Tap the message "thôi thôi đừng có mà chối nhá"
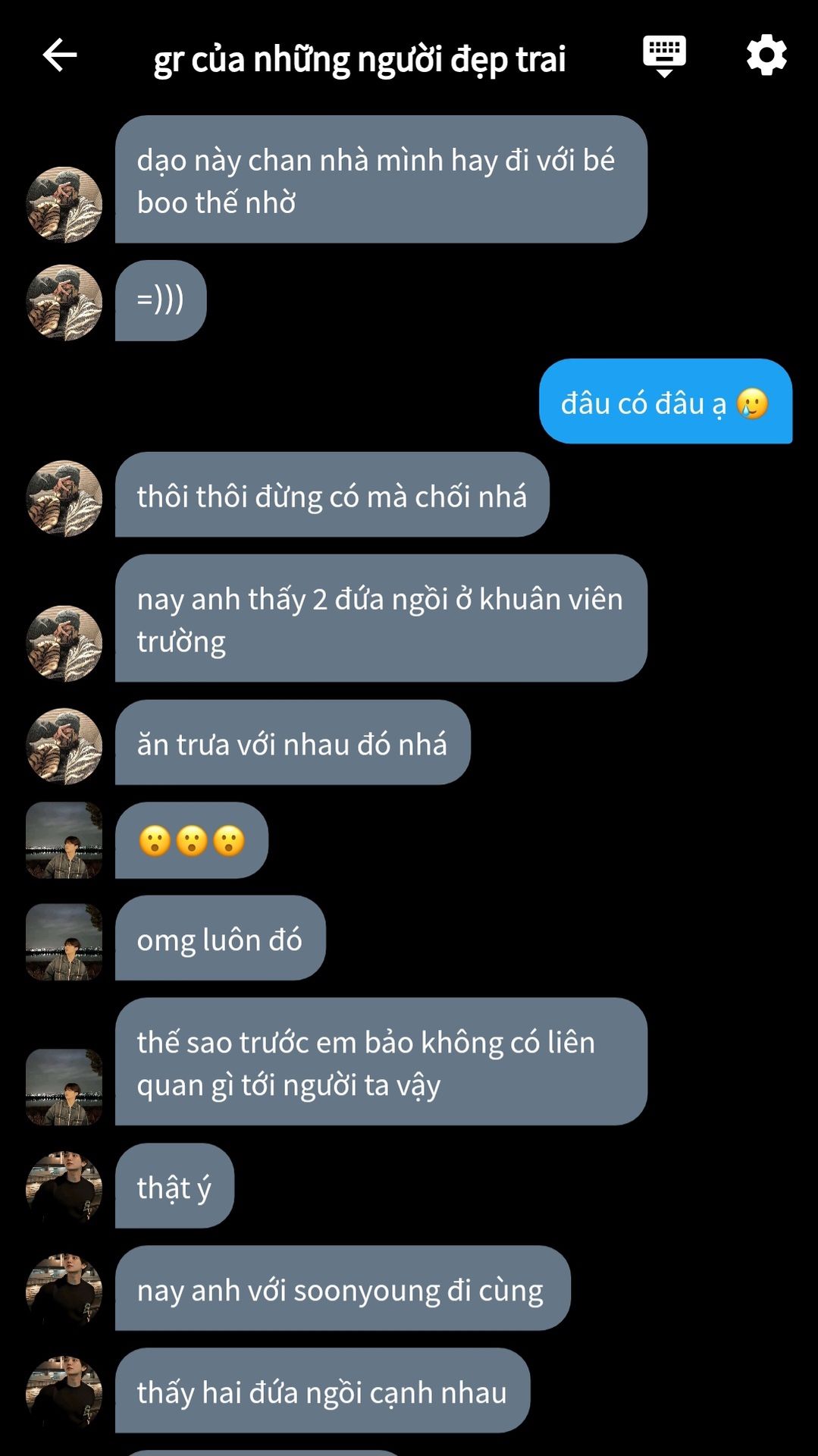The width and height of the screenshot is (818, 1456). click(x=332, y=495)
